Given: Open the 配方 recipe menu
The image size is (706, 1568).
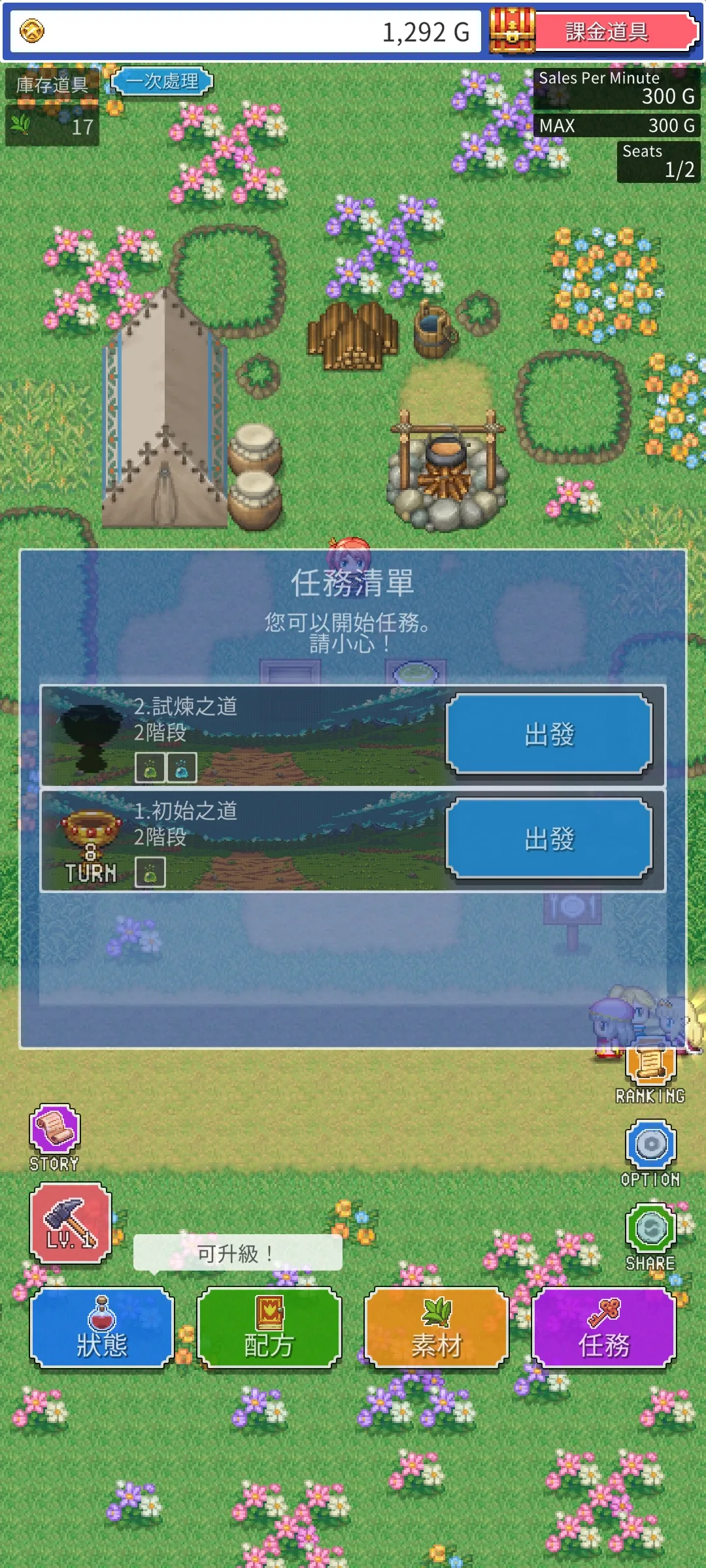Looking at the screenshot, I should point(269,1328).
